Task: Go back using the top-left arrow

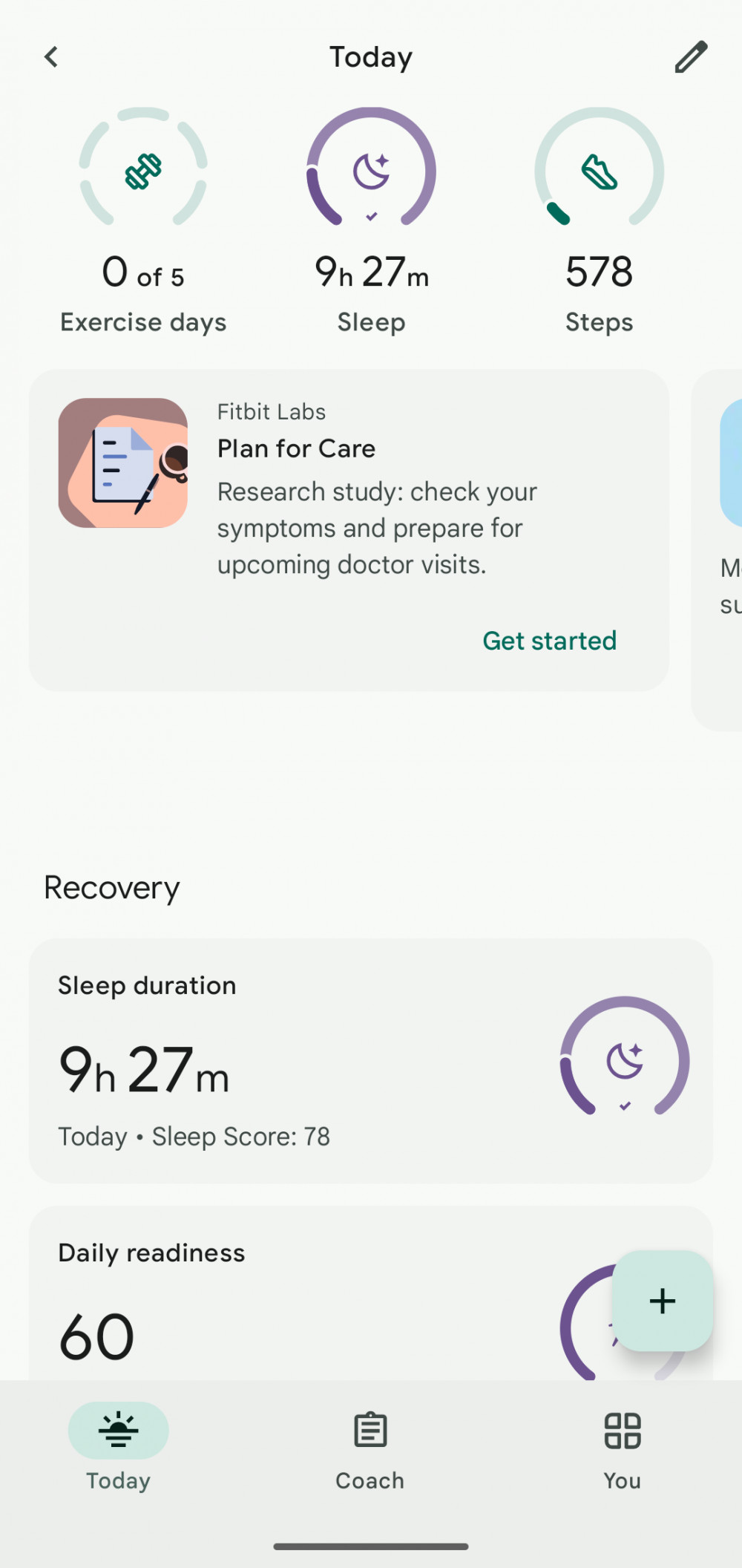Action: click(51, 57)
